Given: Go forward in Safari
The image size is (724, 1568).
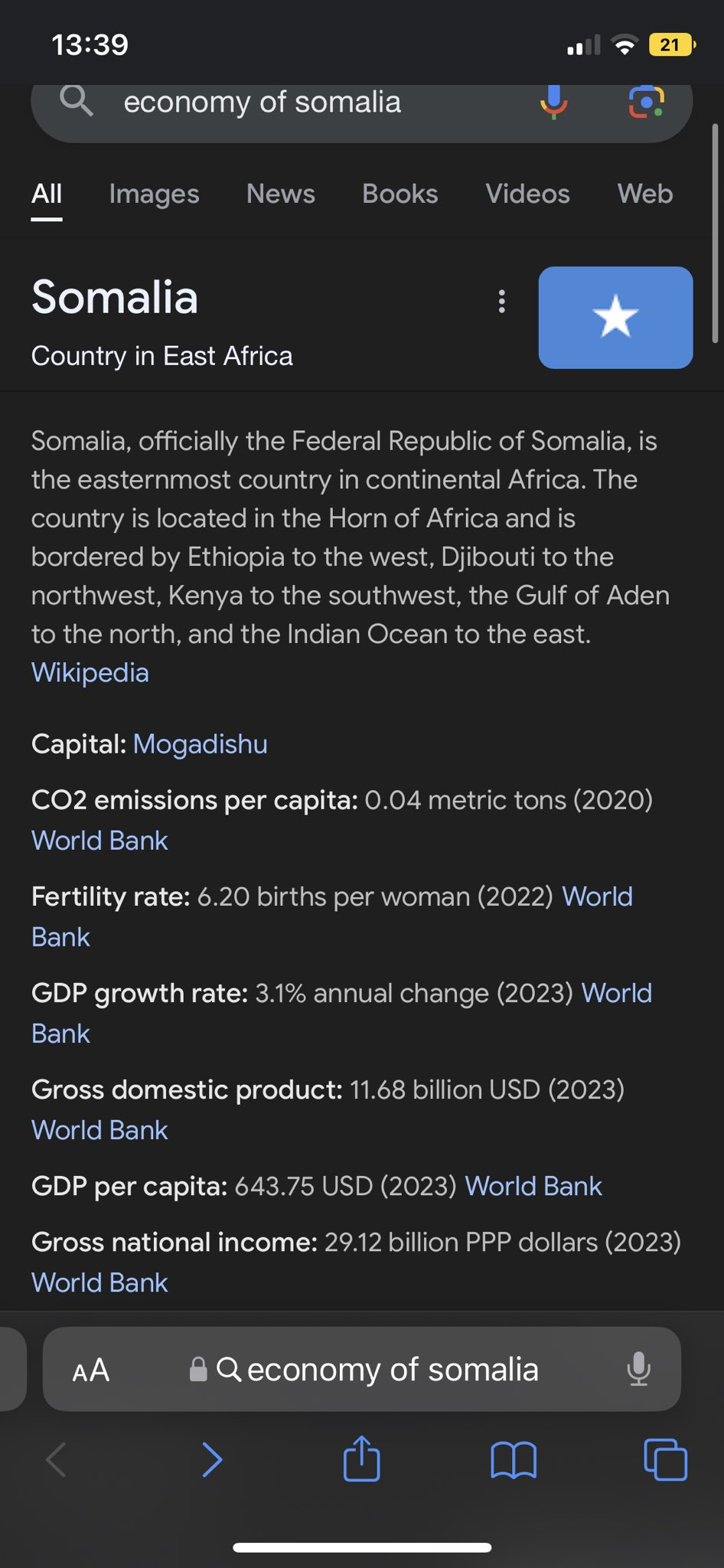Looking at the screenshot, I should [212, 1459].
